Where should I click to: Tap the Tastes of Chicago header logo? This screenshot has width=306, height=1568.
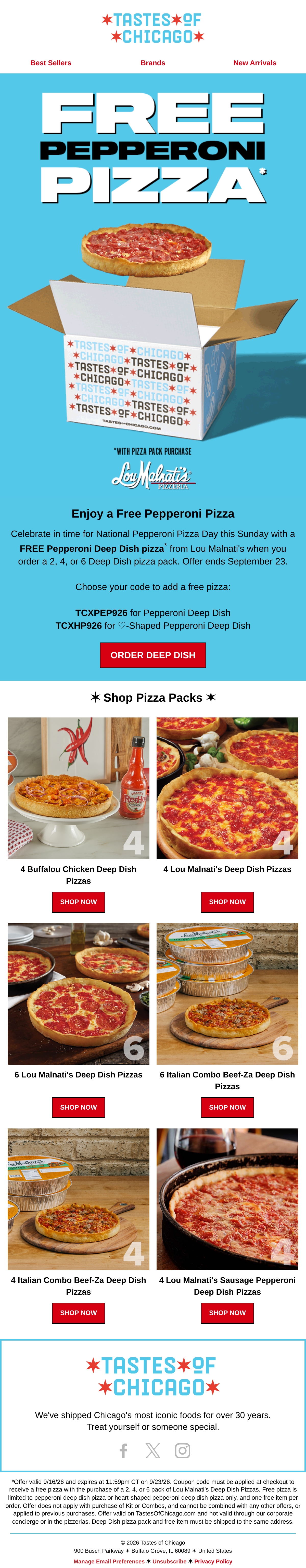click(153, 29)
